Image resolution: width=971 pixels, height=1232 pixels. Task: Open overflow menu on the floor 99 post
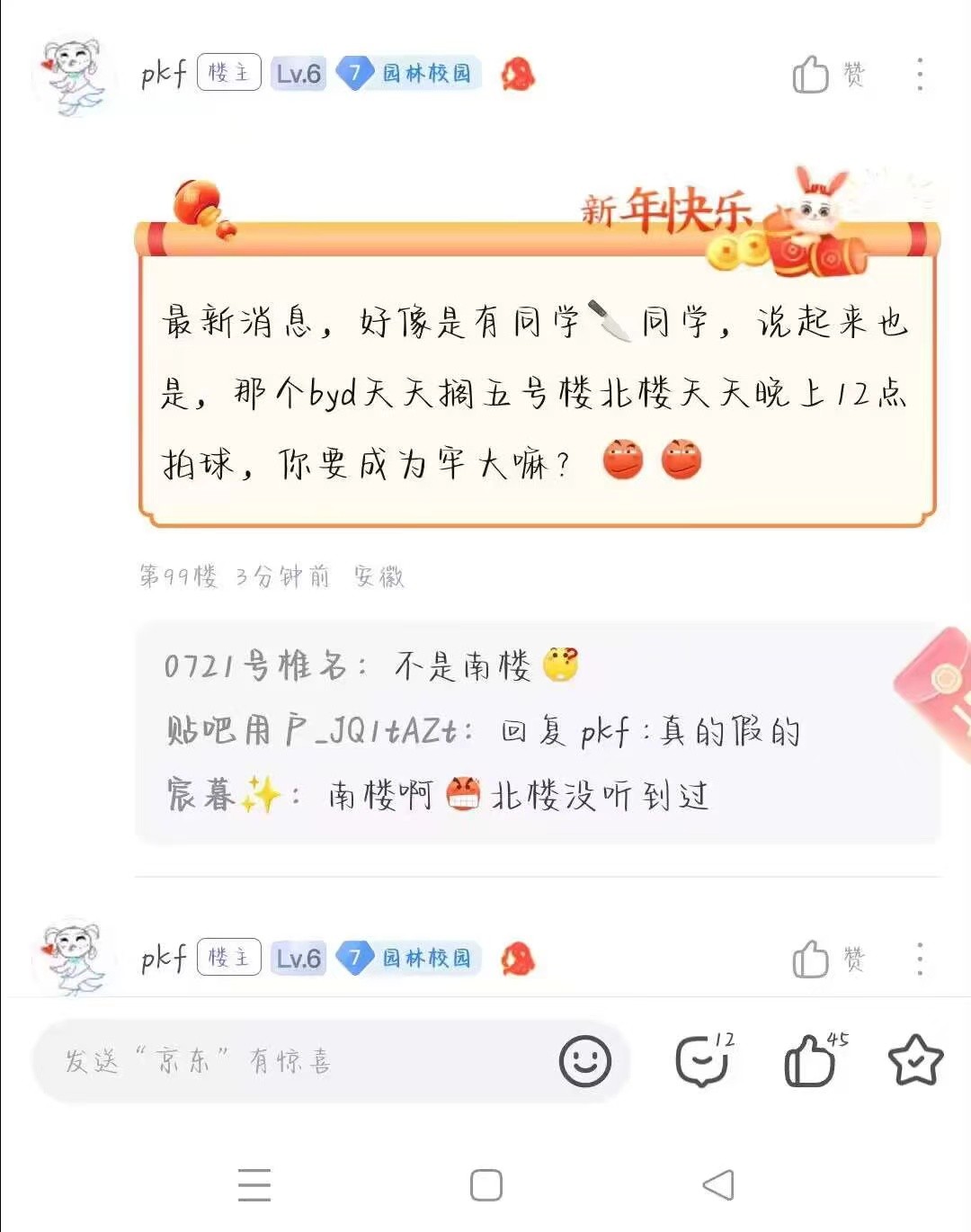[x=920, y=75]
